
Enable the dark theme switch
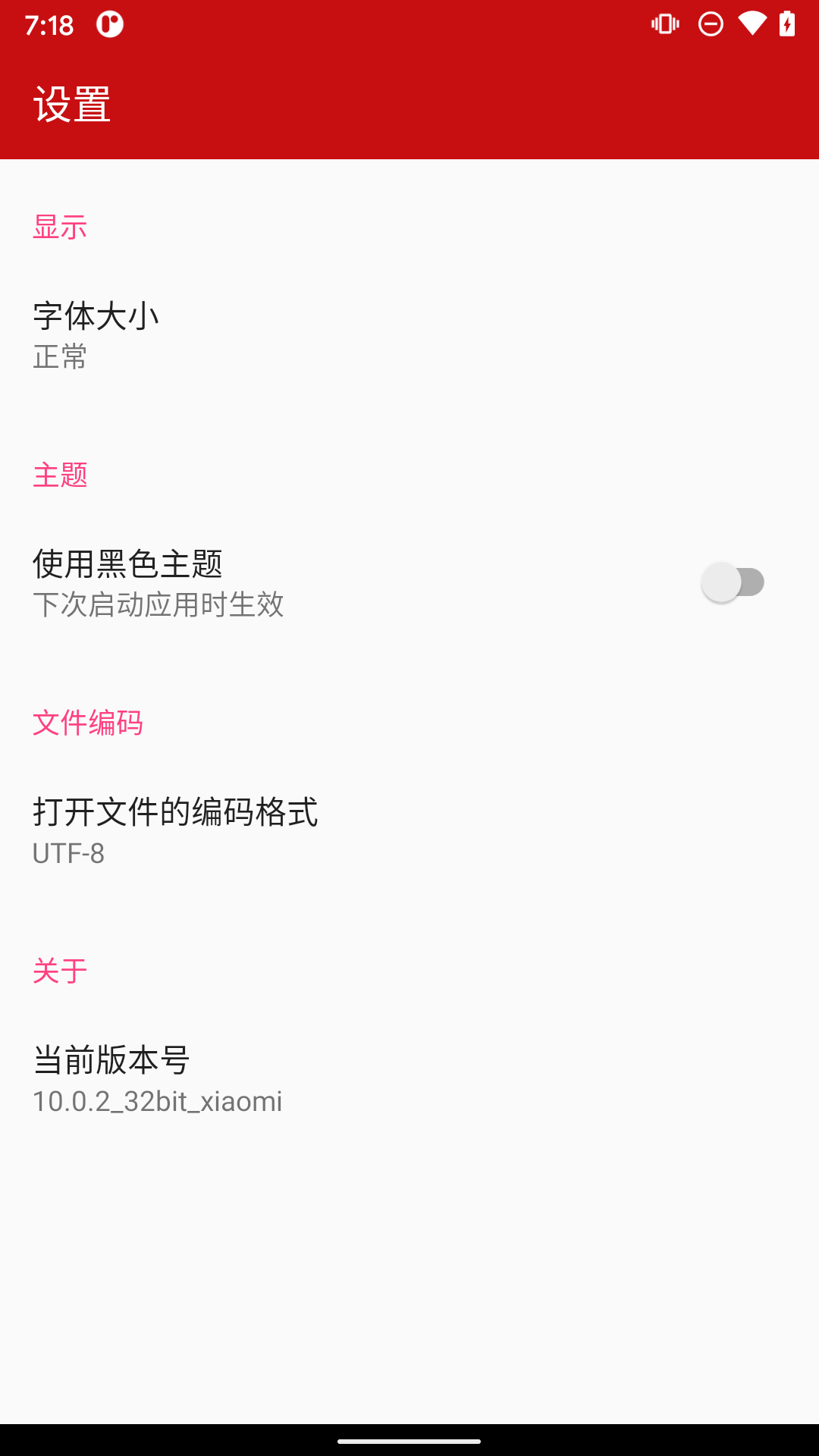pyautogui.click(x=732, y=582)
